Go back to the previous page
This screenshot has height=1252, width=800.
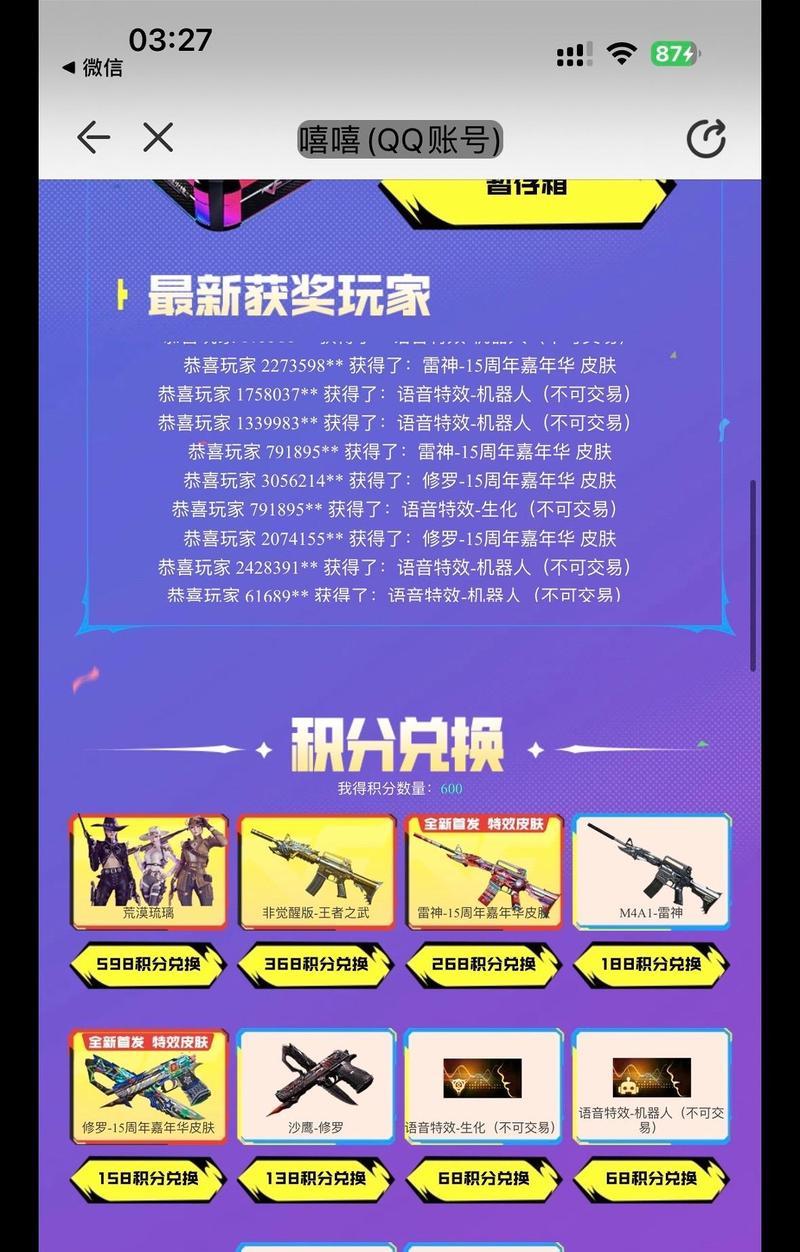coord(93,138)
